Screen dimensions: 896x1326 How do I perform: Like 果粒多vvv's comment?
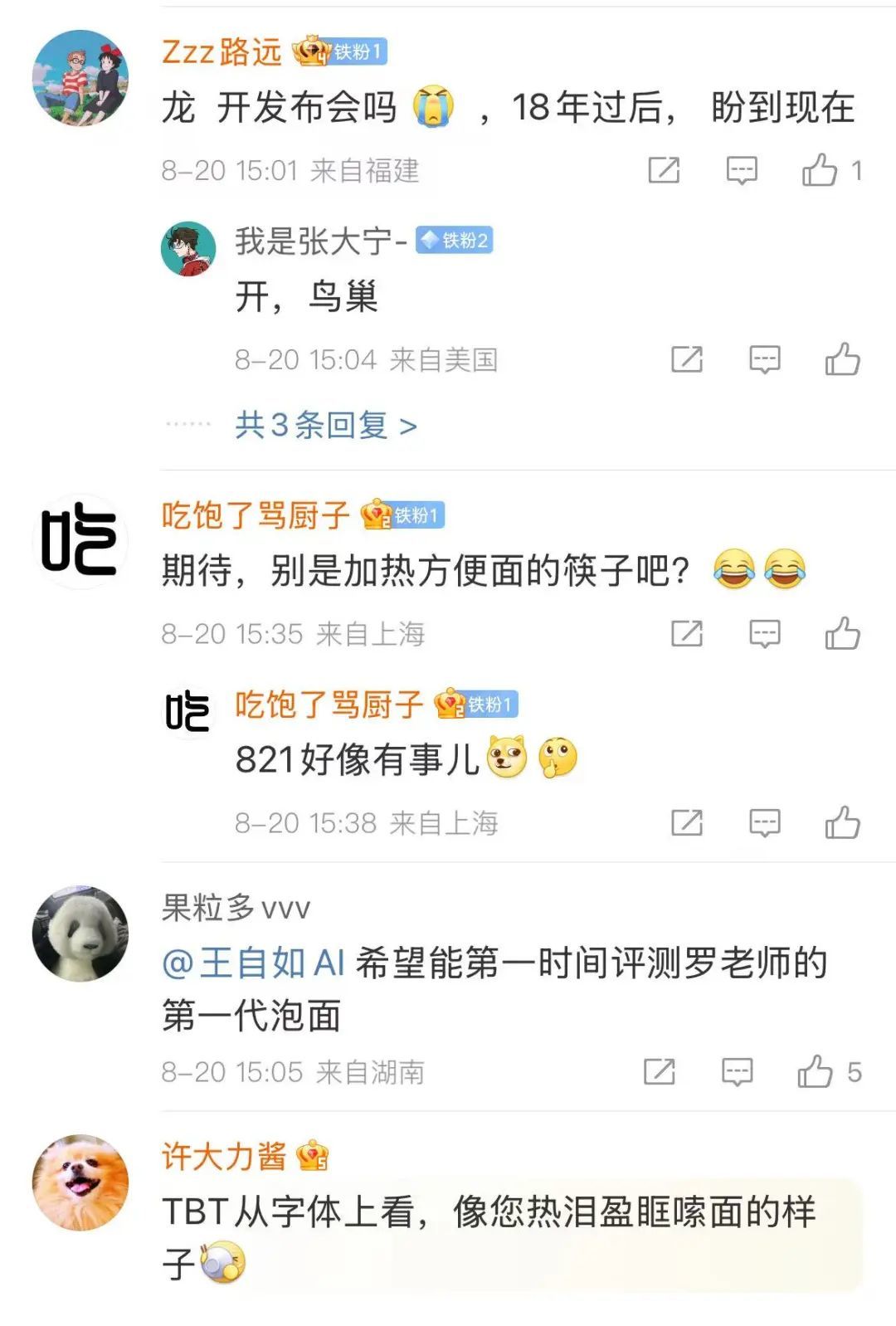816,1072
